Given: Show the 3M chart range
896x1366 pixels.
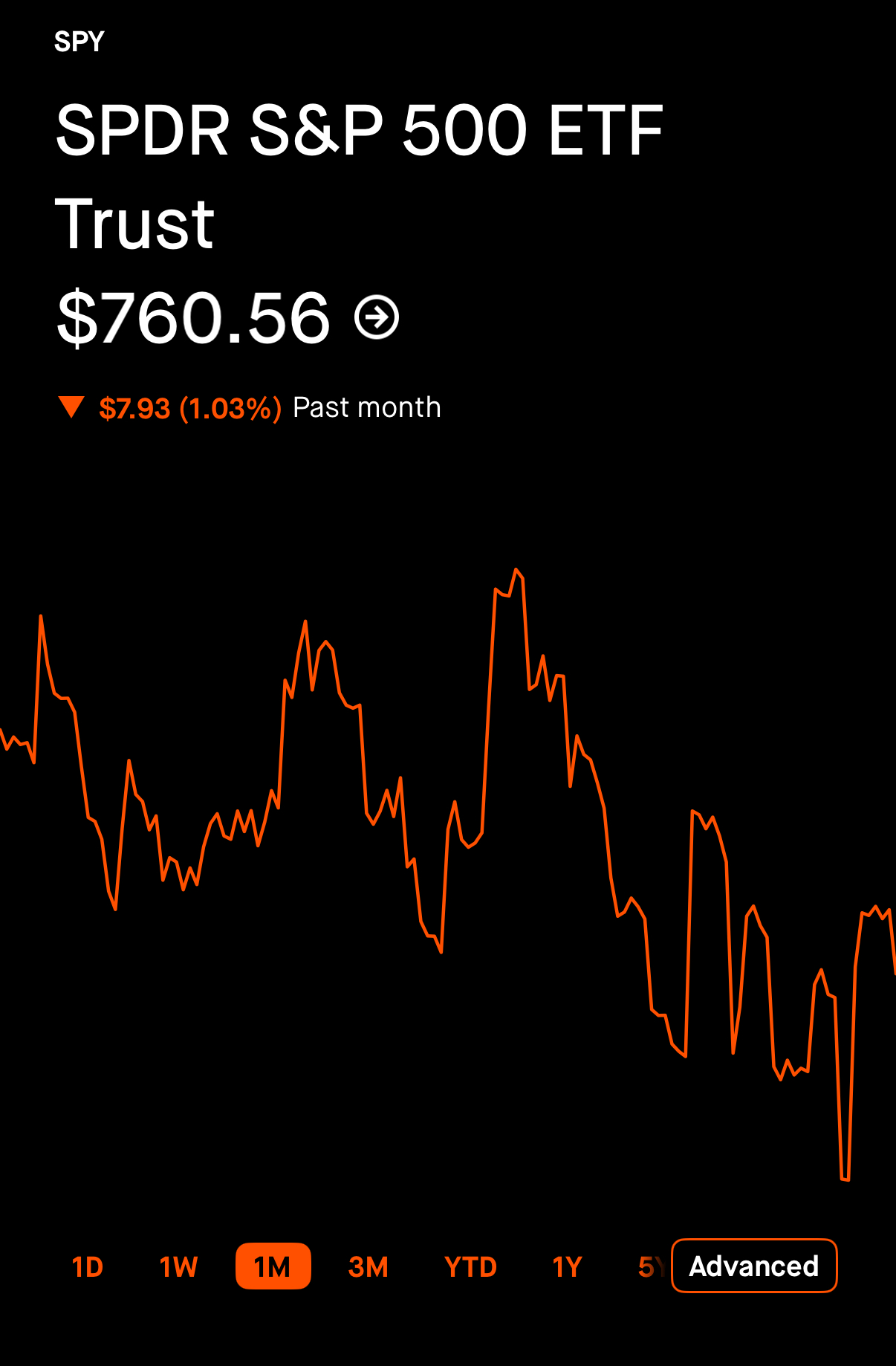Looking at the screenshot, I should click(369, 1266).
